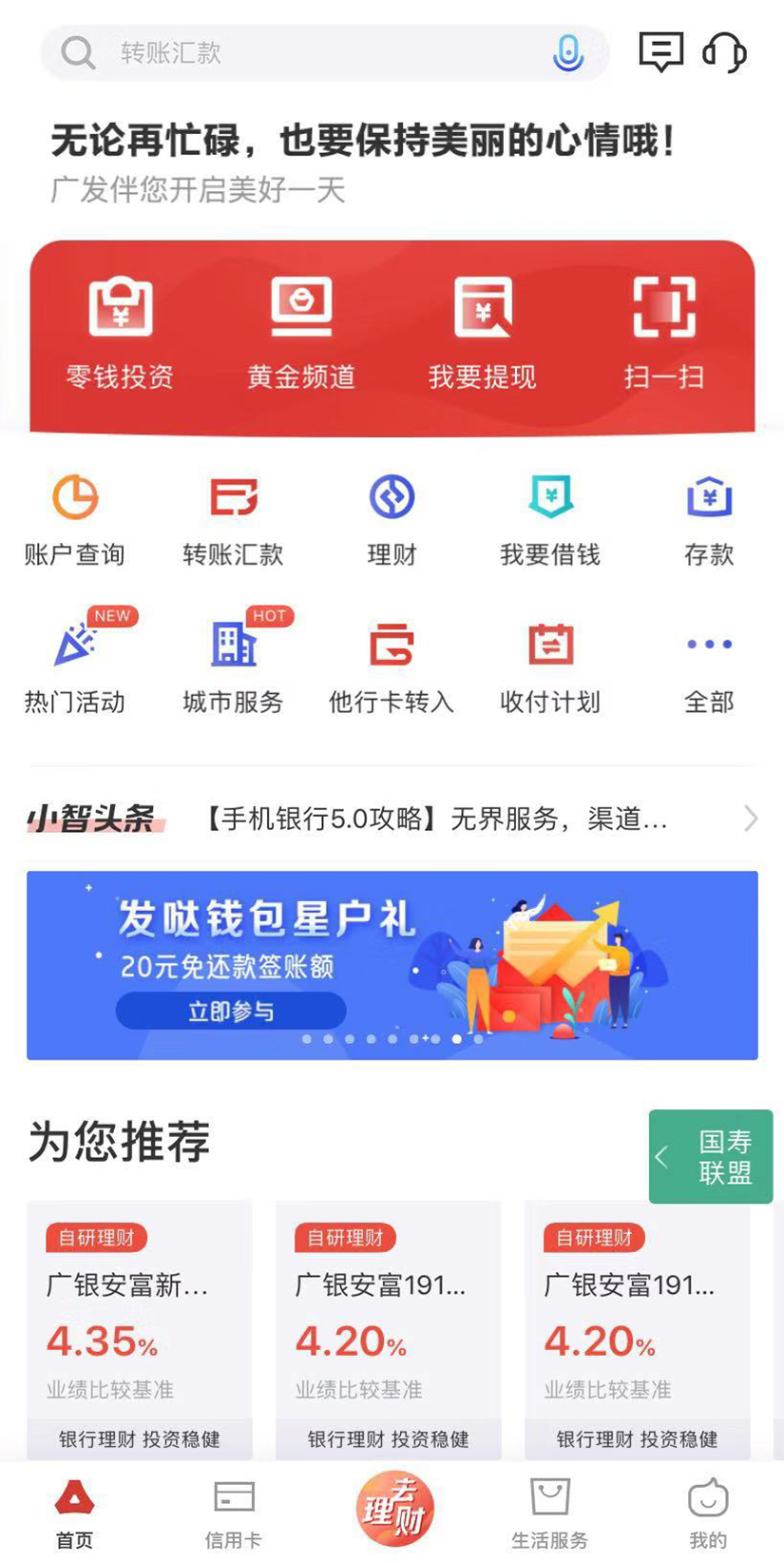Image resolution: width=784 pixels, height=1563 pixels.
Task: Go to 黄金频道
Action: (301, 333)
